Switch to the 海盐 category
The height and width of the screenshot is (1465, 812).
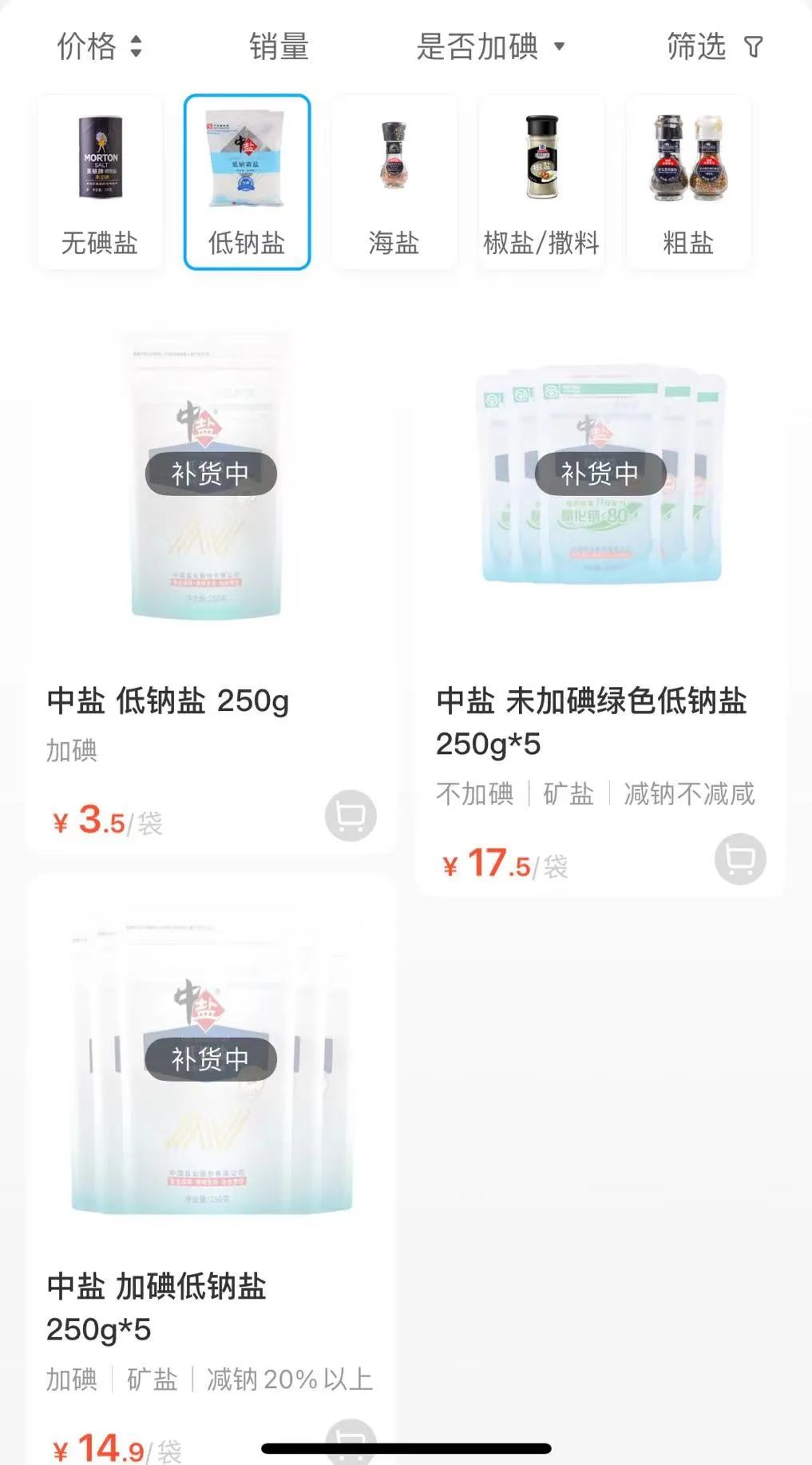click(x=394, y=182)
